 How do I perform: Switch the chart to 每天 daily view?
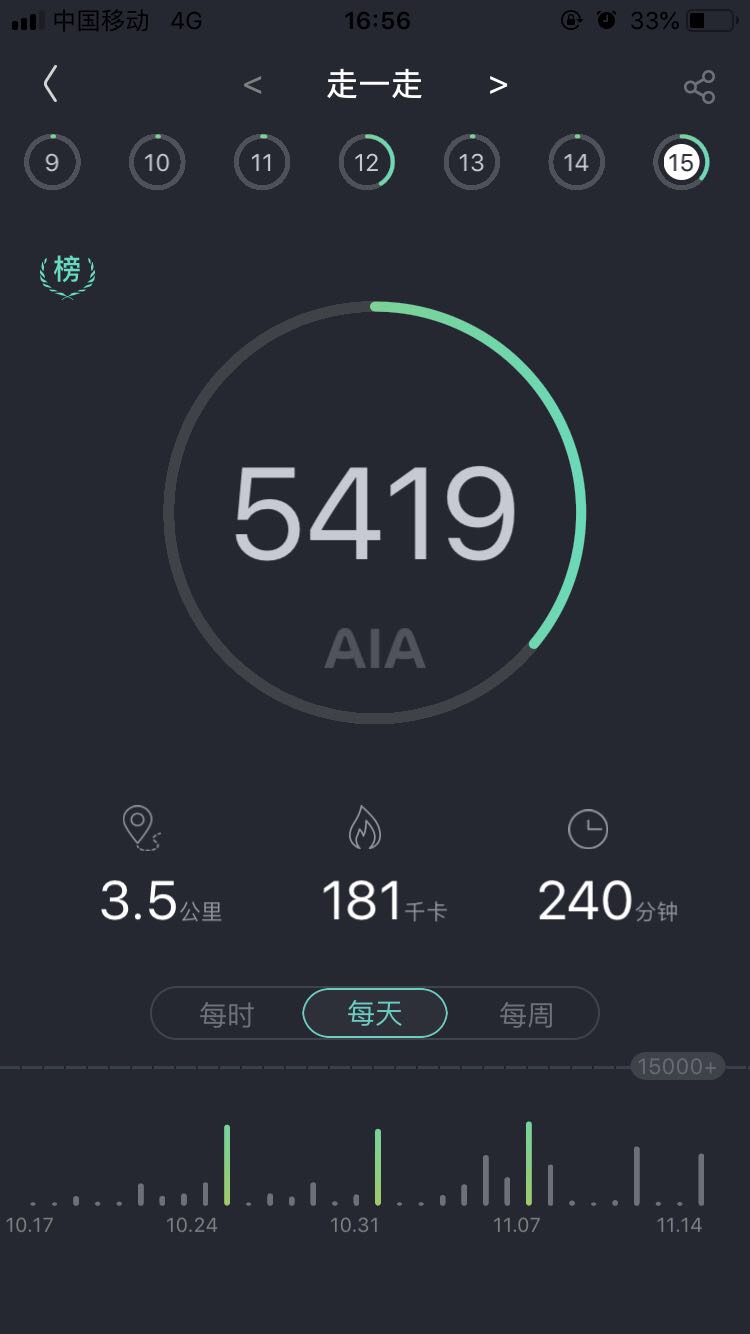tap(375, 1015)
